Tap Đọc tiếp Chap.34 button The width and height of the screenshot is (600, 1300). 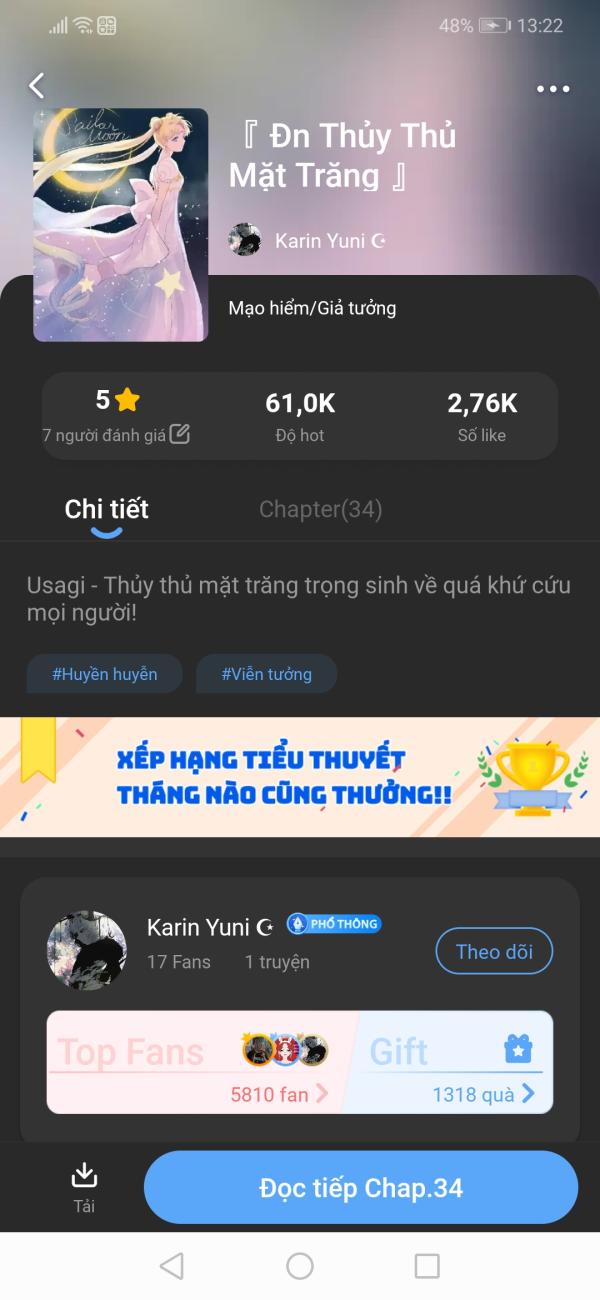[361, 1188]
